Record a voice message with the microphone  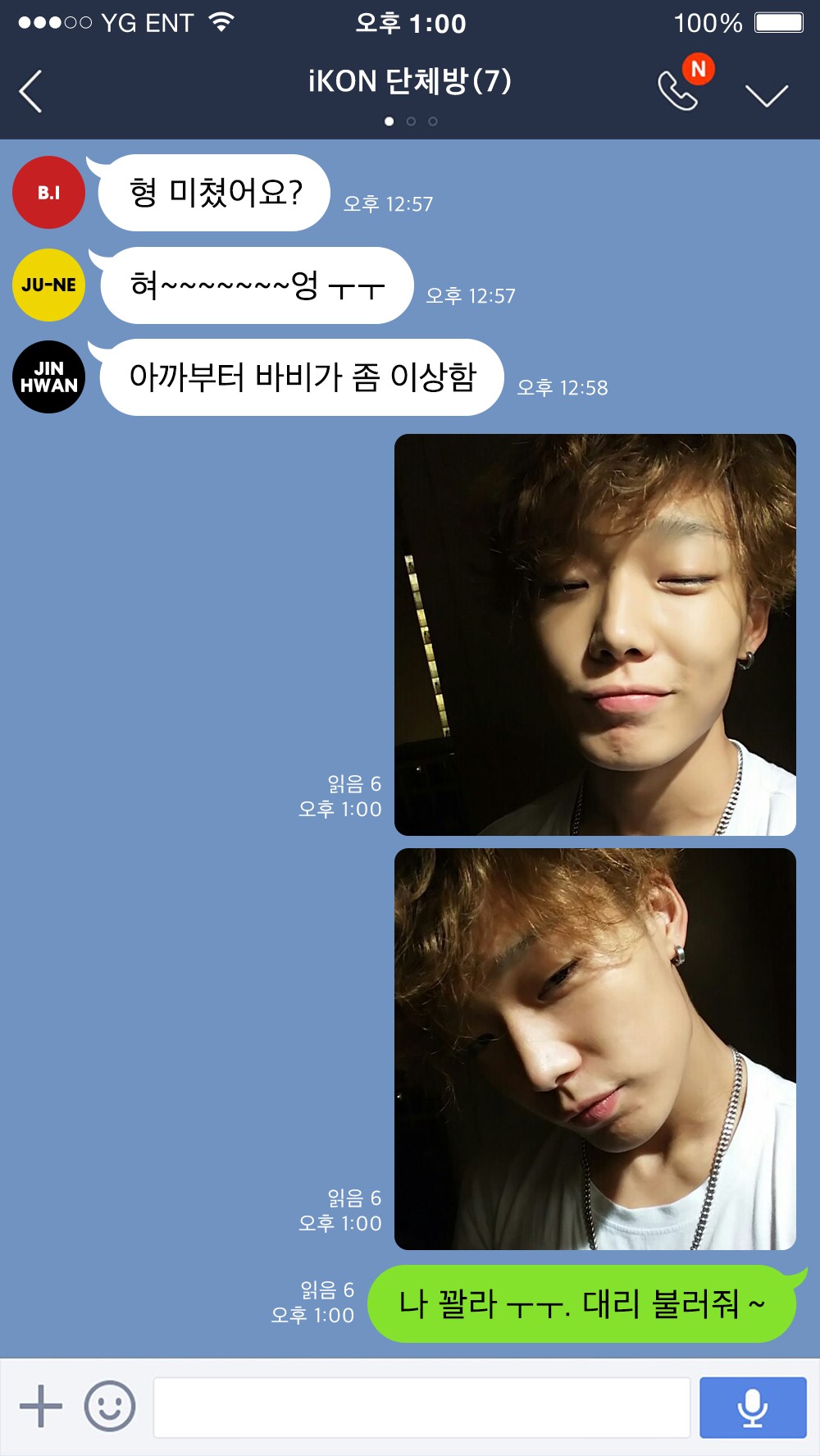coord(752,1407)
